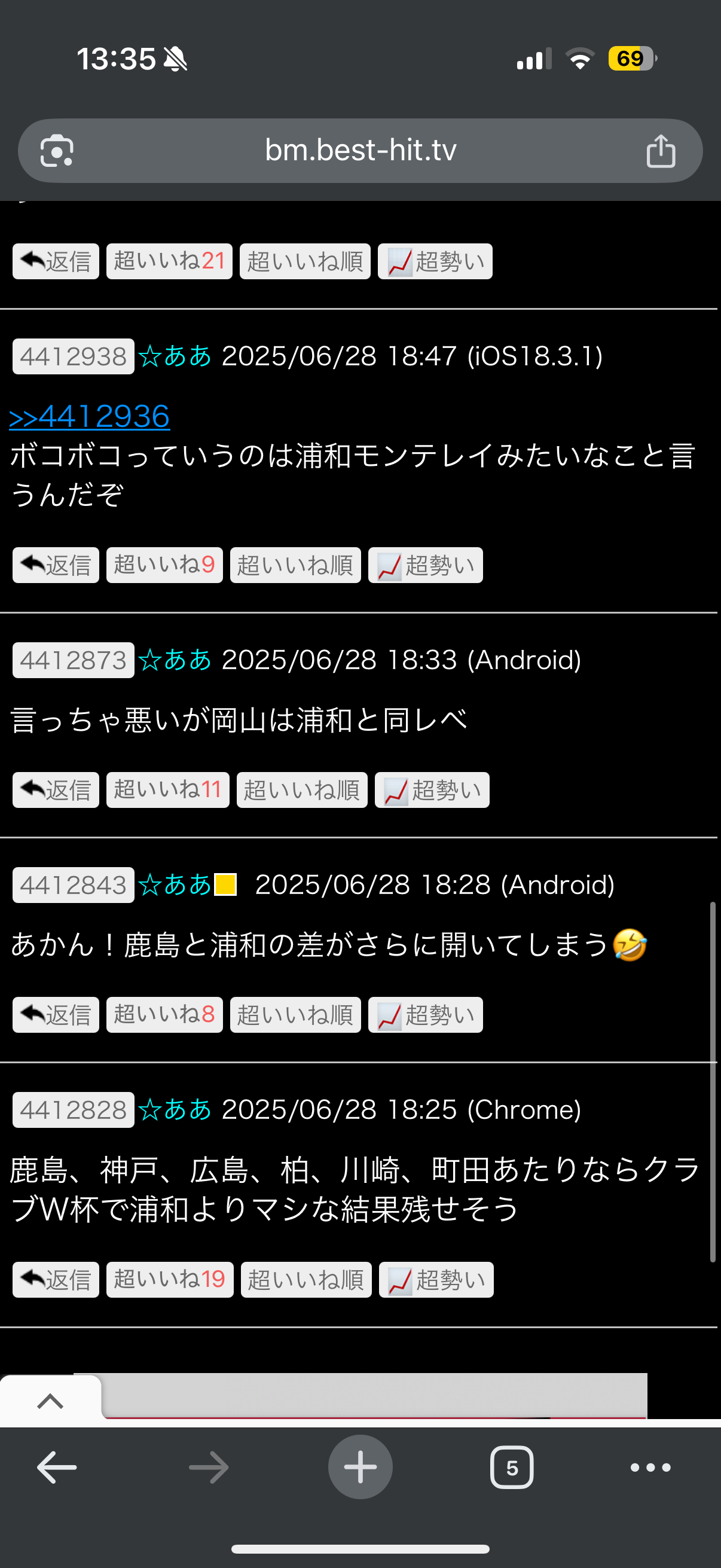Expand the bottom banner with up chevron

(x=50, y=1401)
